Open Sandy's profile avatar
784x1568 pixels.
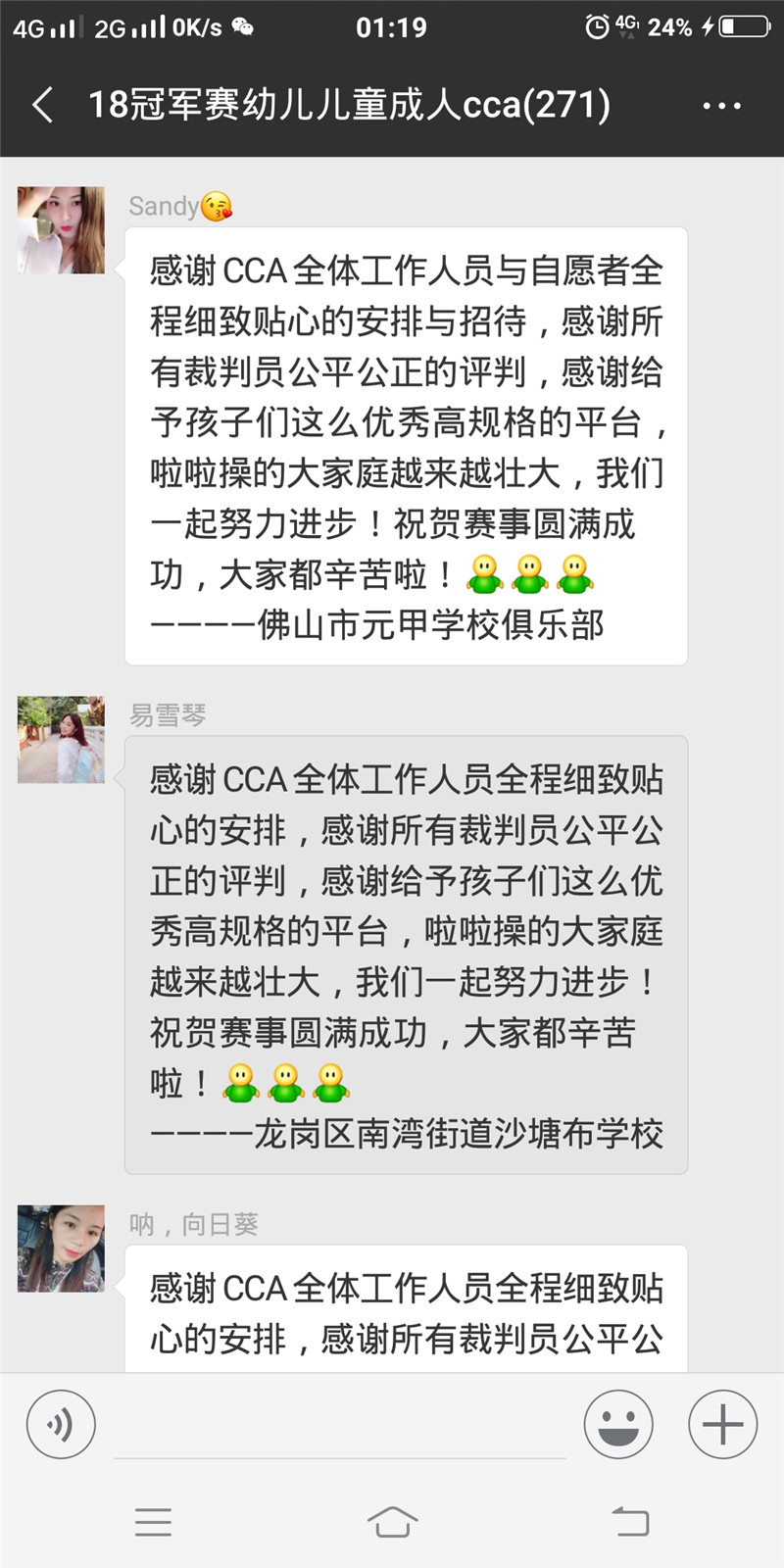point(61,230)
